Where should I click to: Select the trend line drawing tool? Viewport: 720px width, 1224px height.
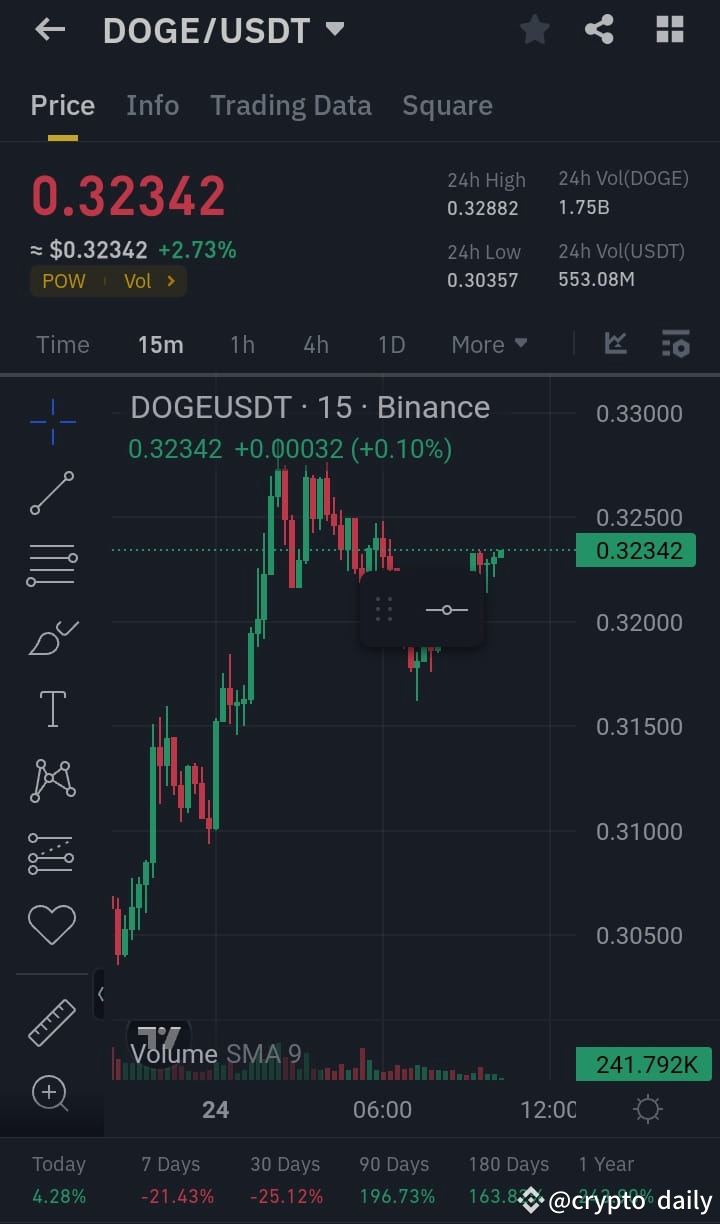coord(52,494)
